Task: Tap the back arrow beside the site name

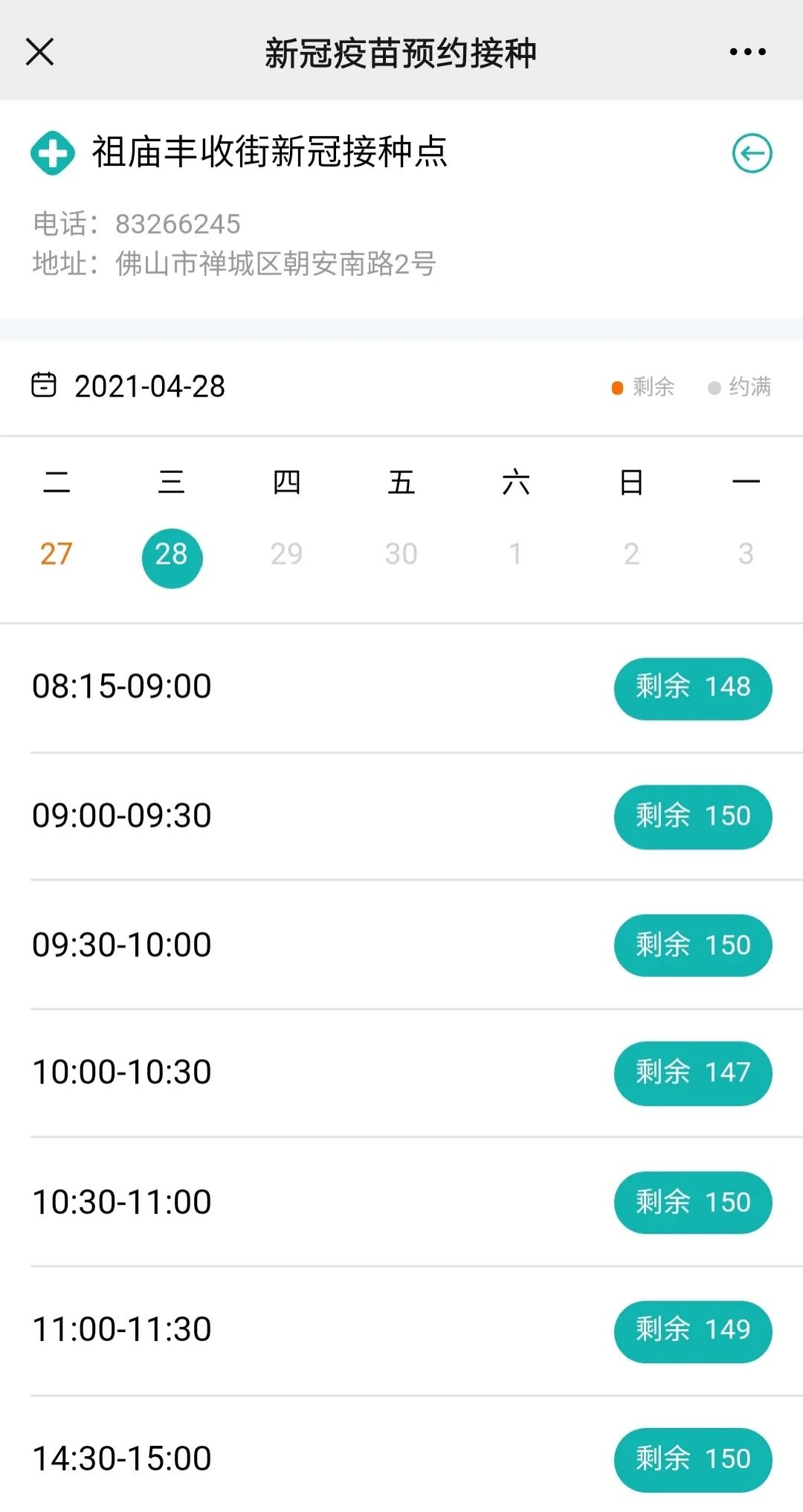Action: click(752, 153)
